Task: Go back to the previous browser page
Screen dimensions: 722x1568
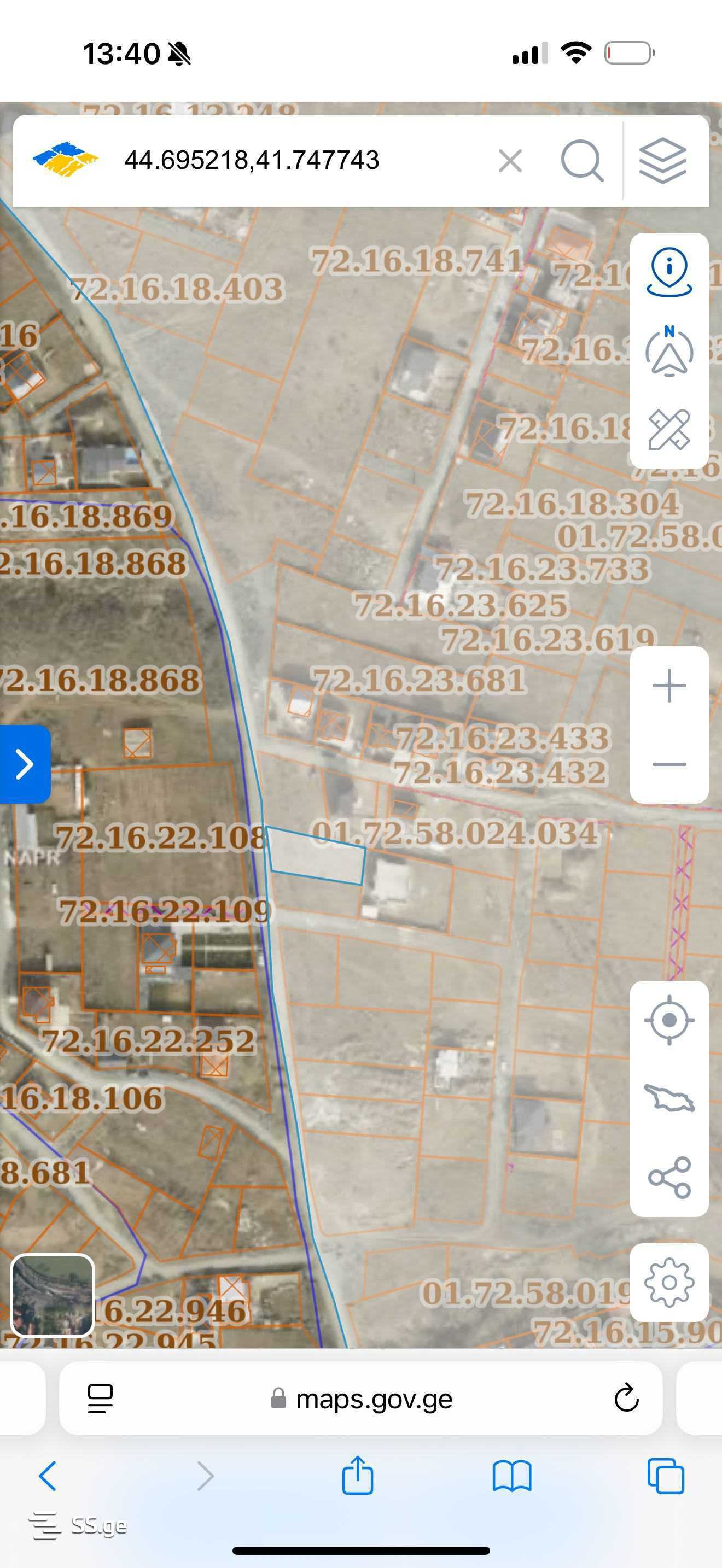Action: click(x=48, y=1476)
